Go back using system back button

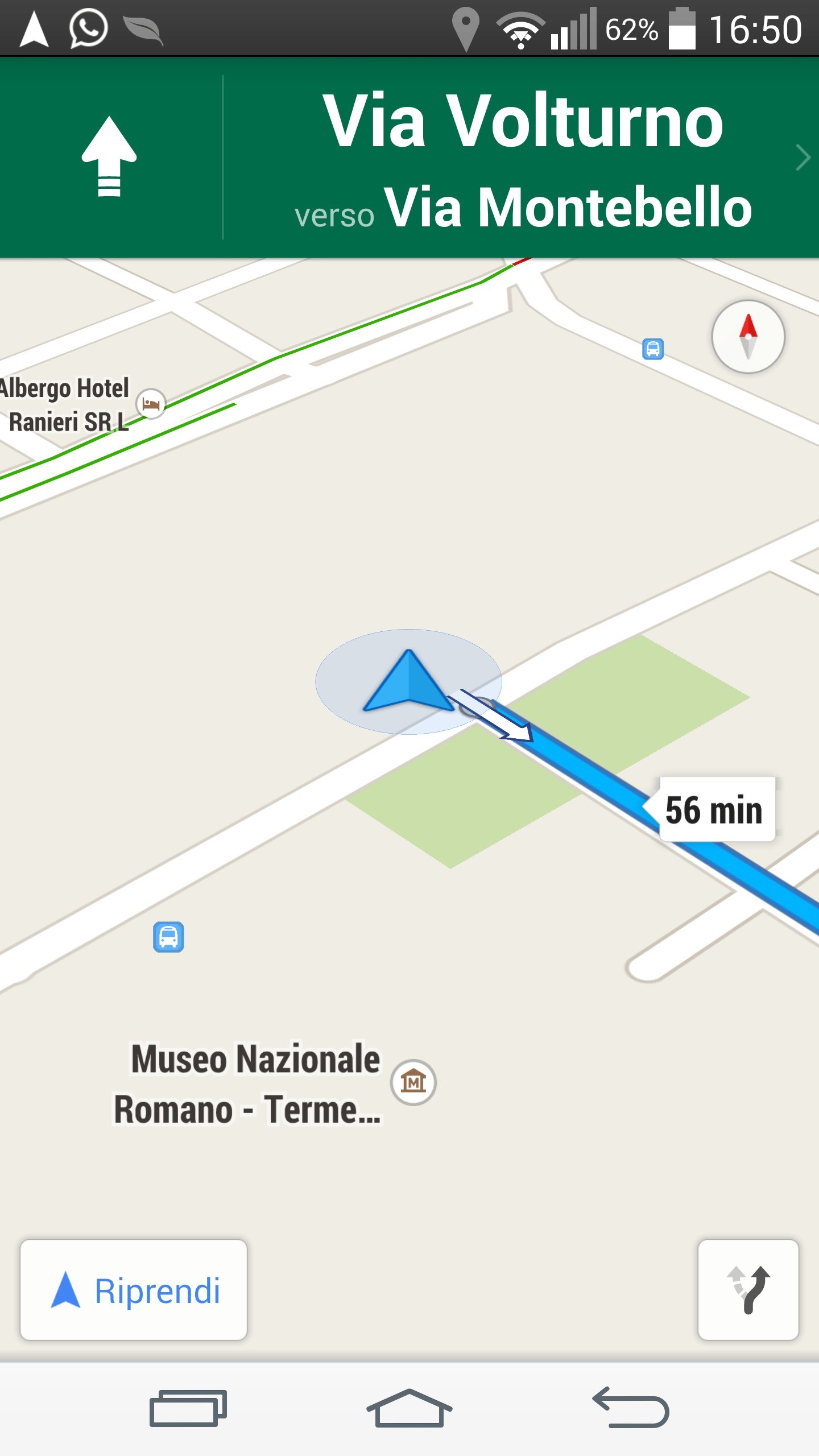coord(631,1408)
